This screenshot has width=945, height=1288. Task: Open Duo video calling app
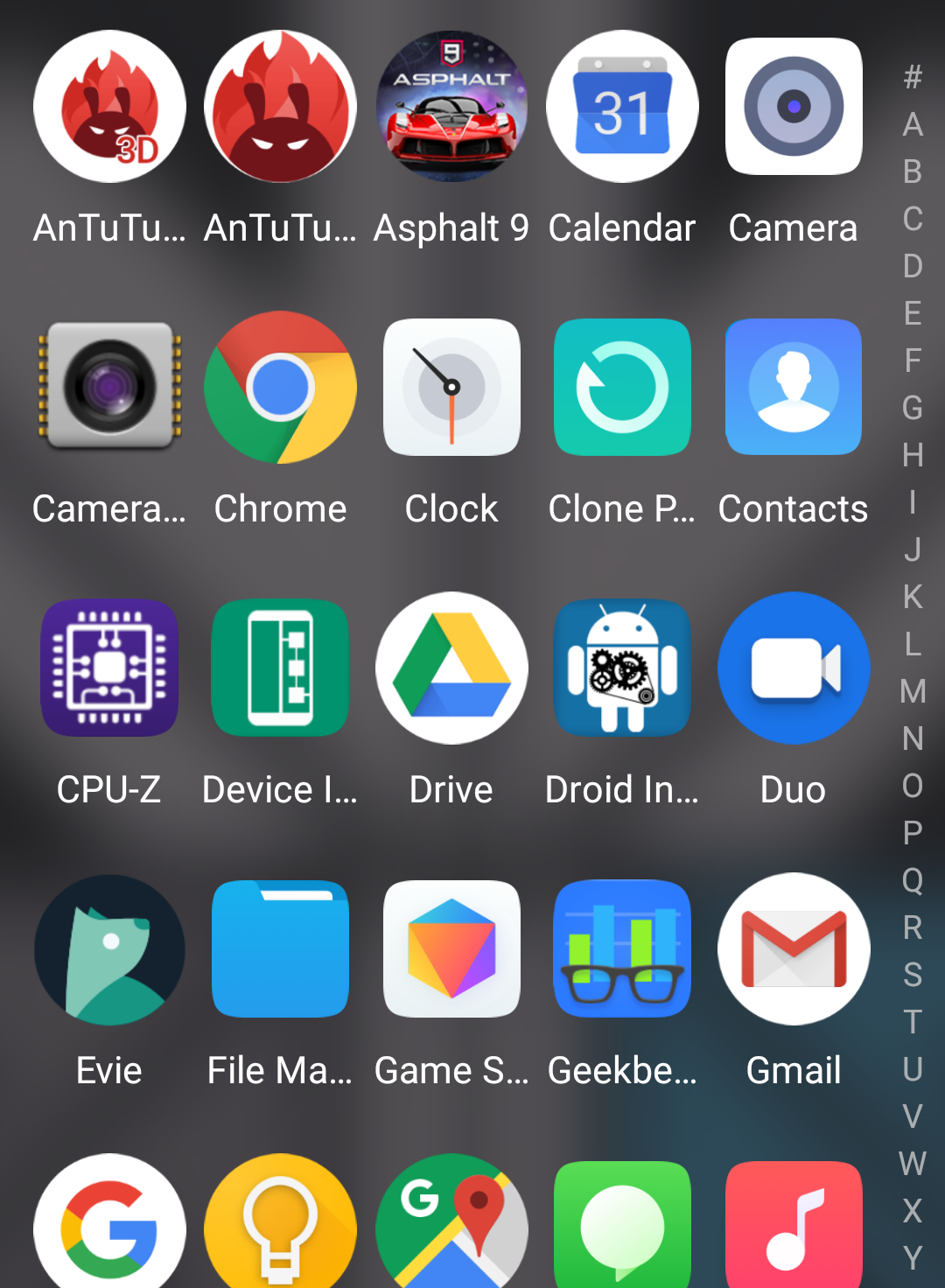pos(794,668)
